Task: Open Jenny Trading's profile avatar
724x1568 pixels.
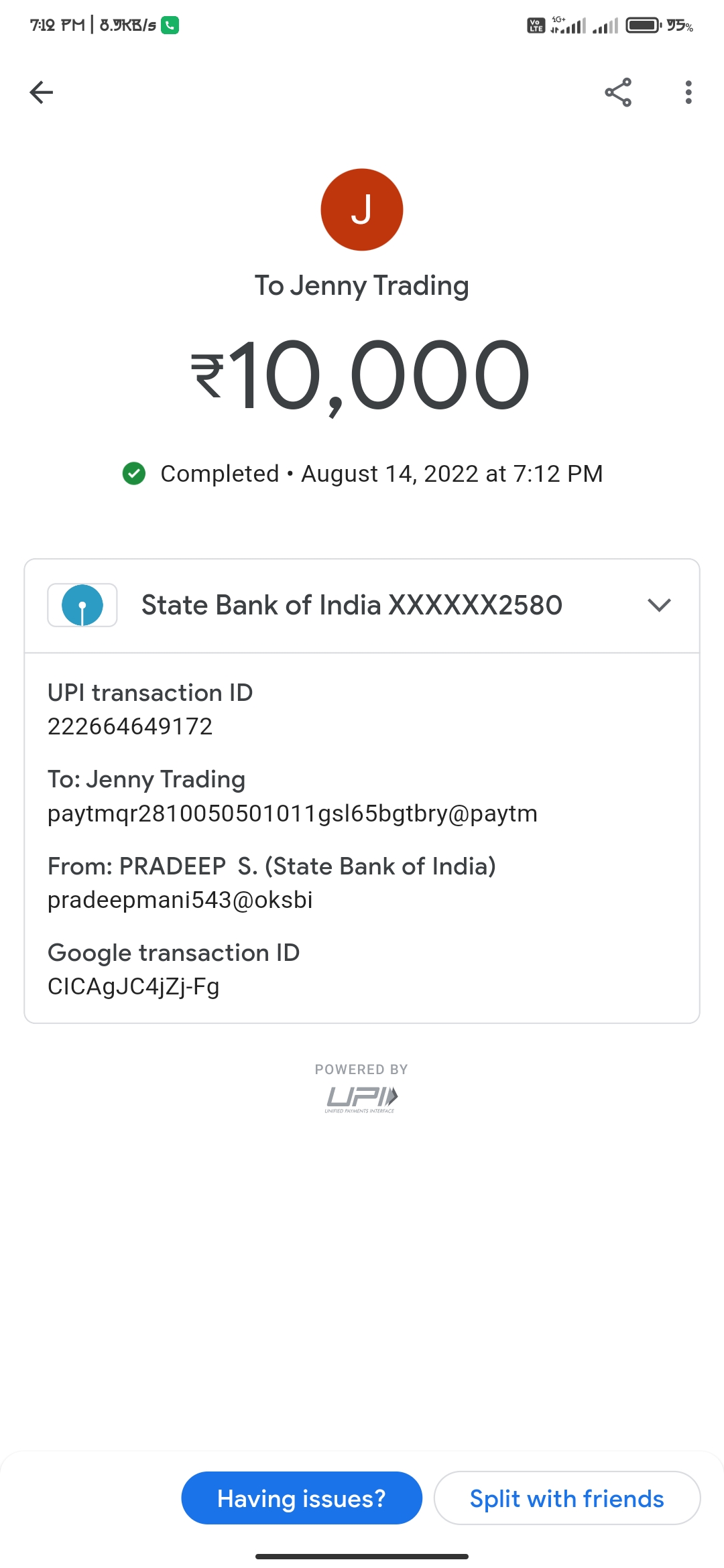Action: click(361, 210)
